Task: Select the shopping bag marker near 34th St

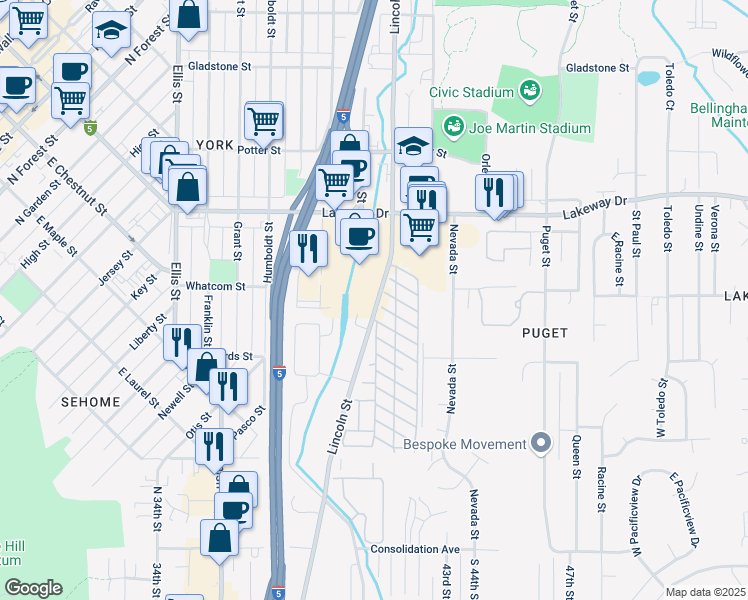Action: pyautogui.click(x=219, y=540)
